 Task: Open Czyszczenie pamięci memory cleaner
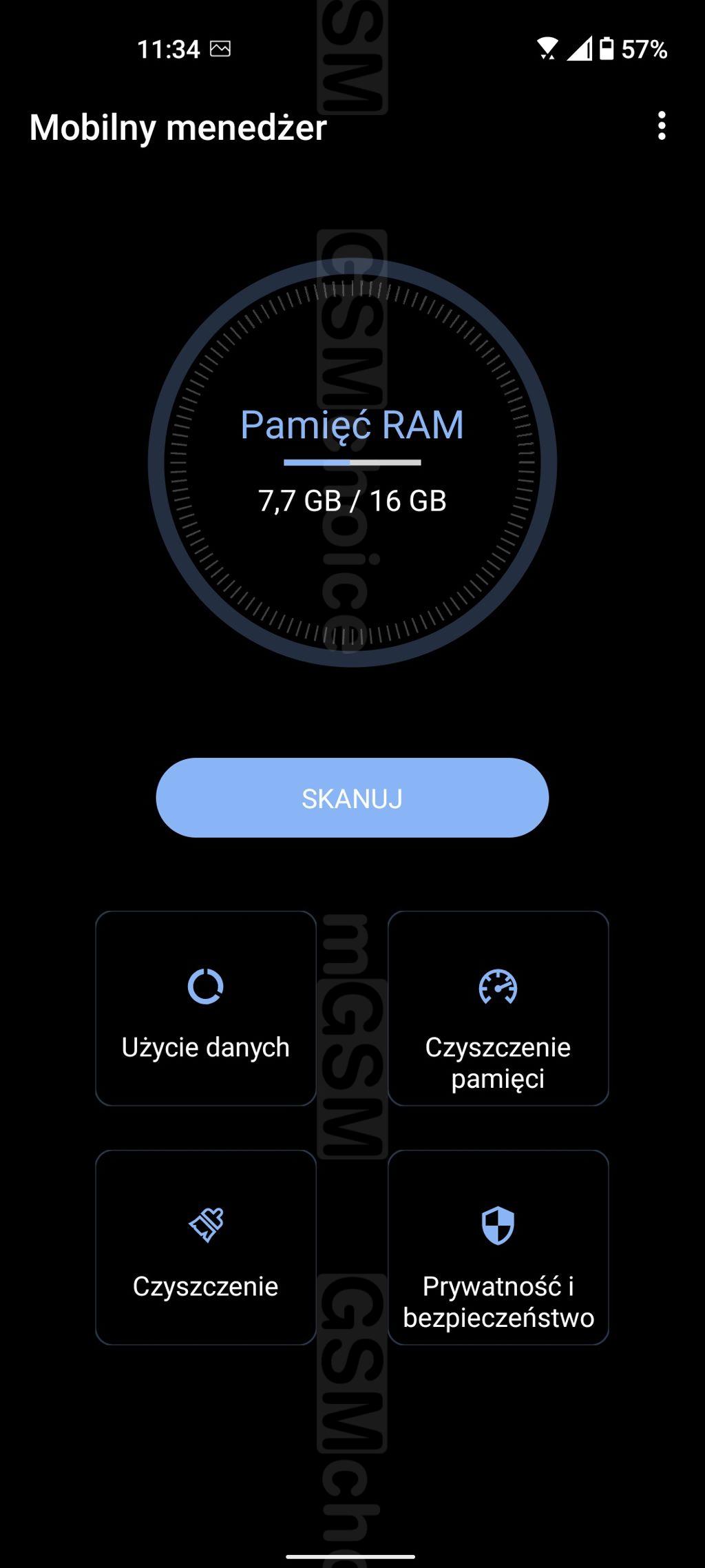[498, 1009]
